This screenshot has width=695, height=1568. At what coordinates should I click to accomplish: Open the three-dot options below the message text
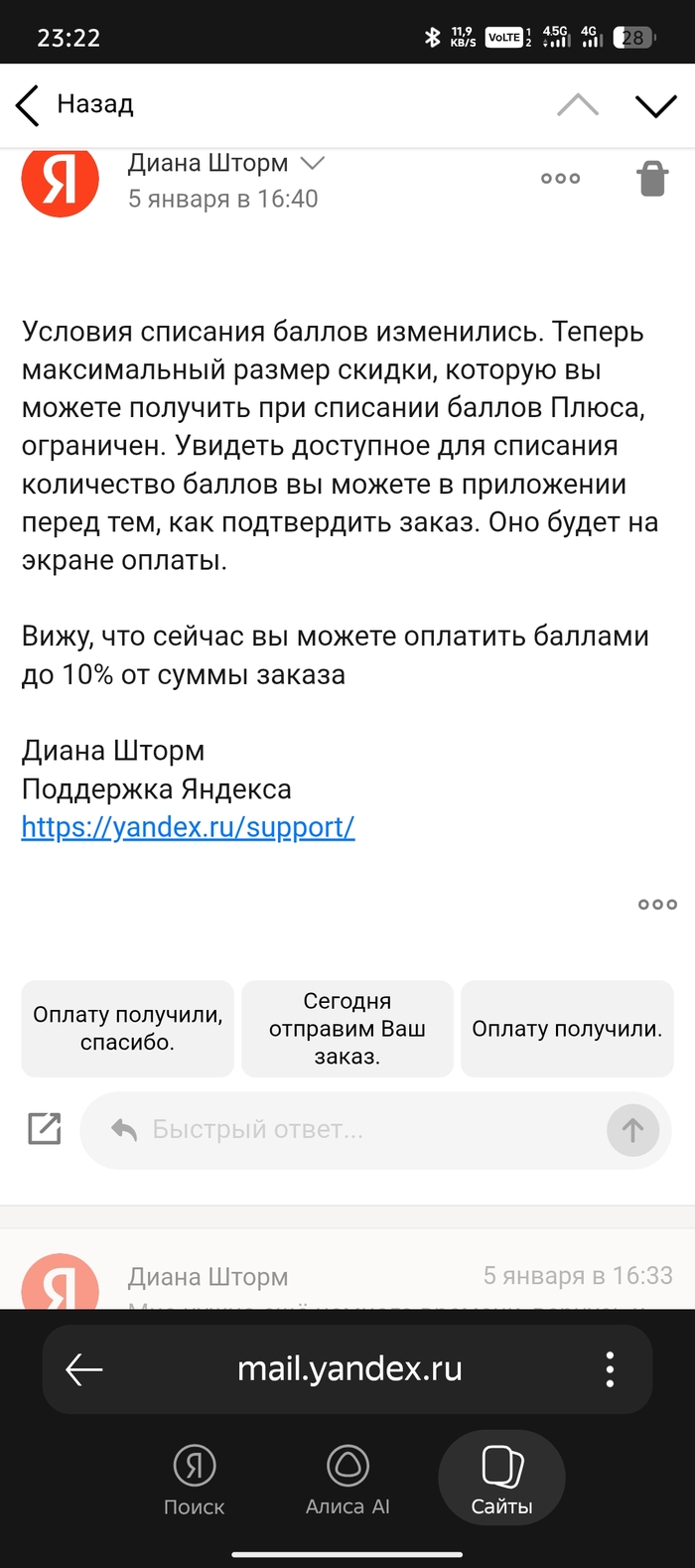click(x=657, y=905)
